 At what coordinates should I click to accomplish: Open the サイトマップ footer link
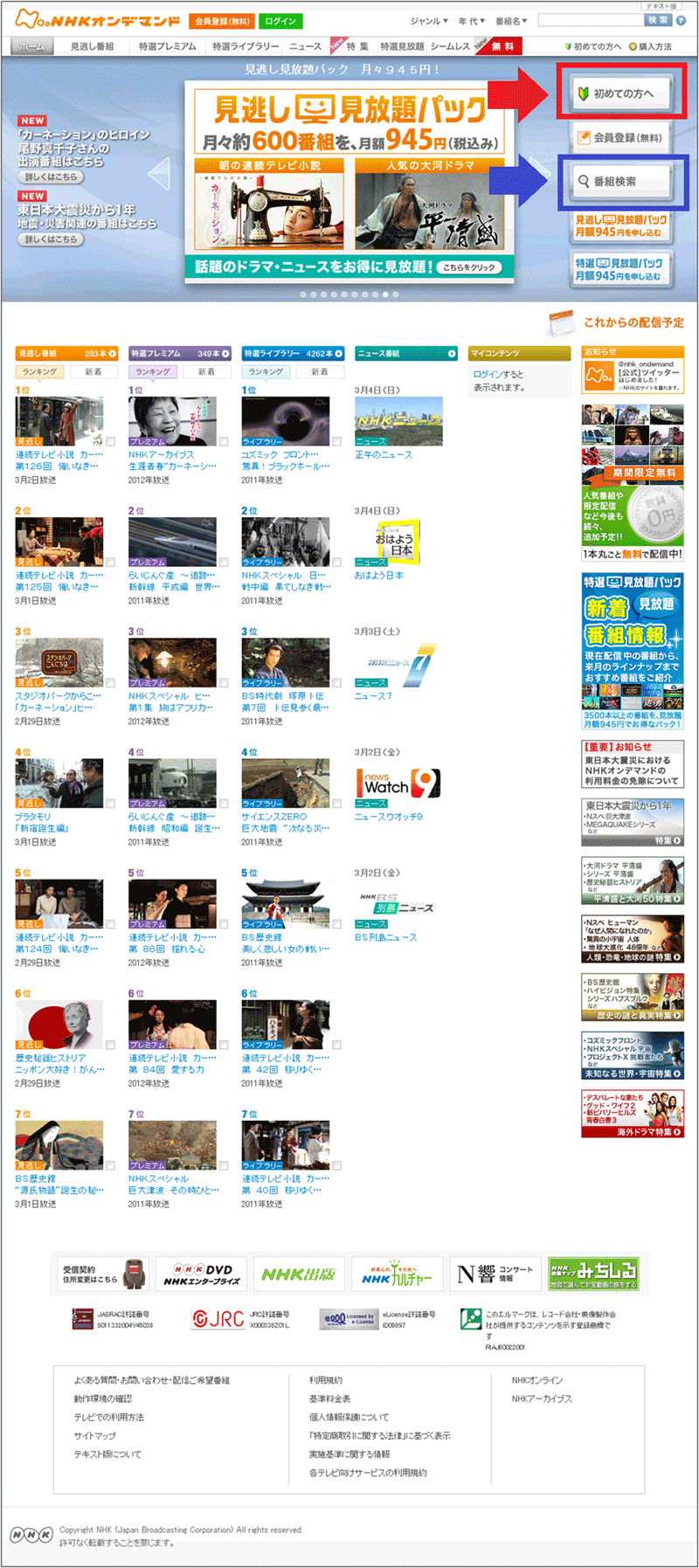point(94,1436)
